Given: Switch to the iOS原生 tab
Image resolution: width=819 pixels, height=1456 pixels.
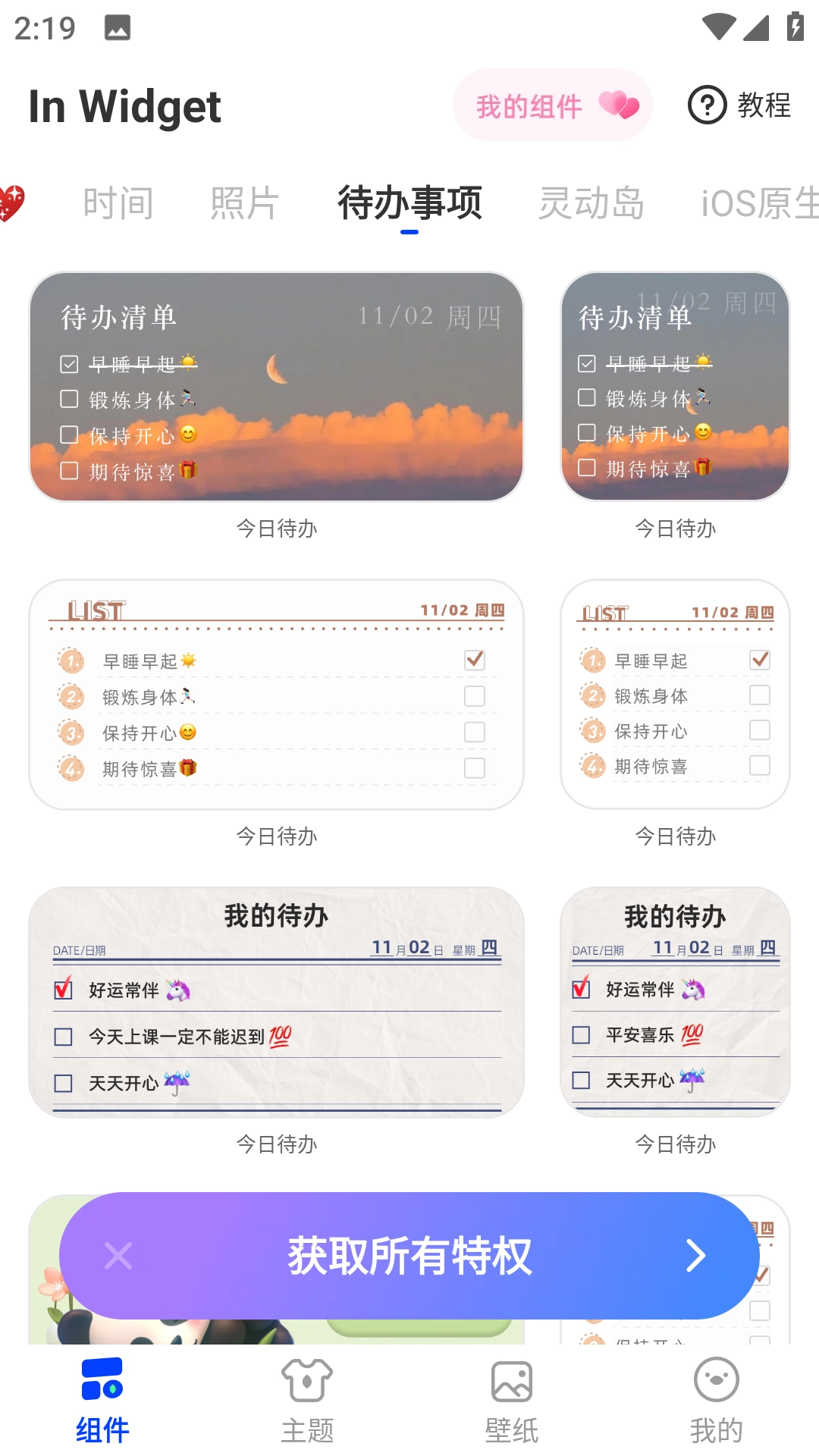Looking at the screenshot, I should click(x=758, y=203).
